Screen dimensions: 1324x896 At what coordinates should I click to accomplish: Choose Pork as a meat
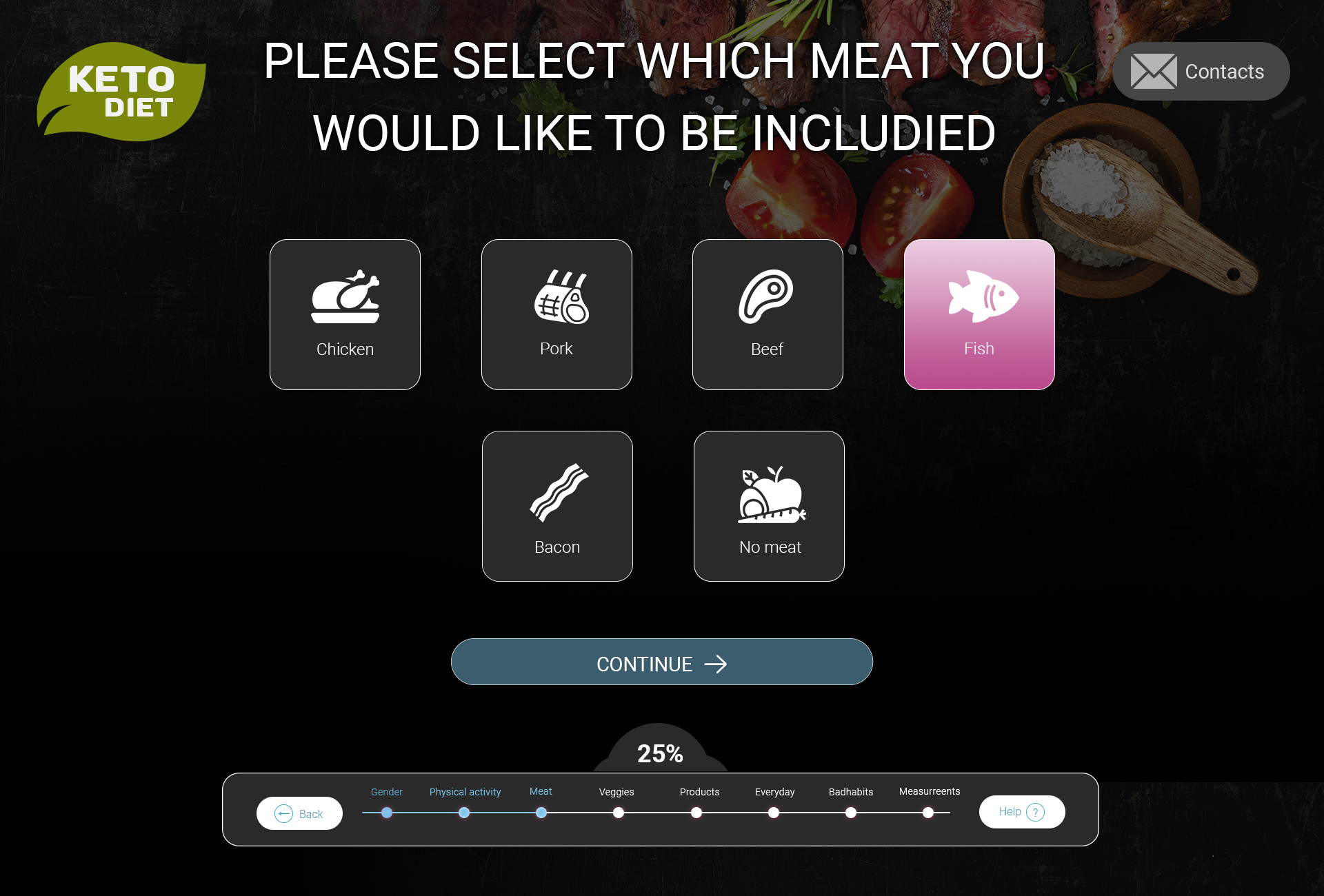(x=556, y=314)
